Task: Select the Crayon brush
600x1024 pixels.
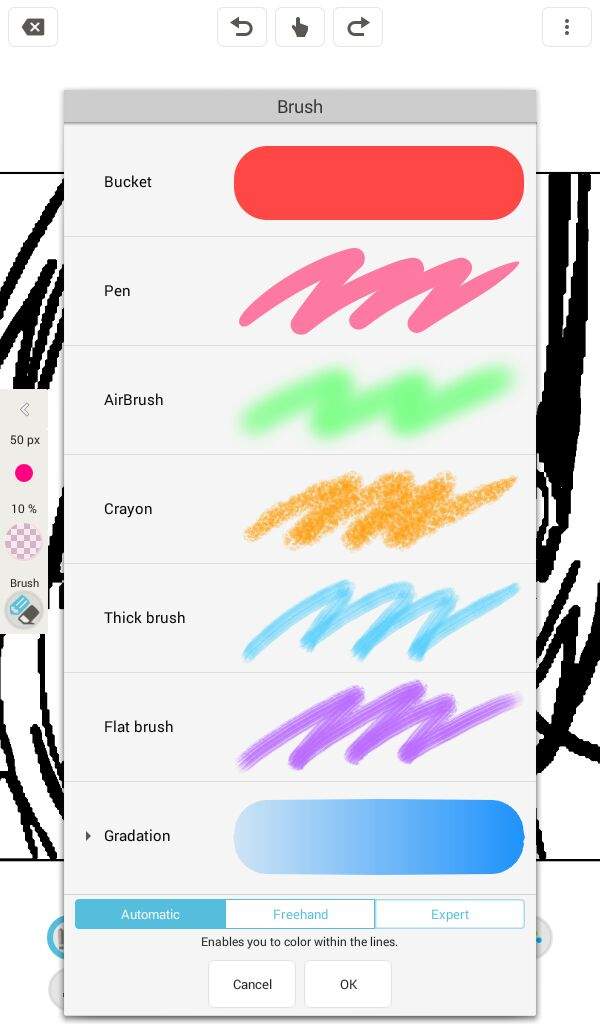Action: coord(300,509)
